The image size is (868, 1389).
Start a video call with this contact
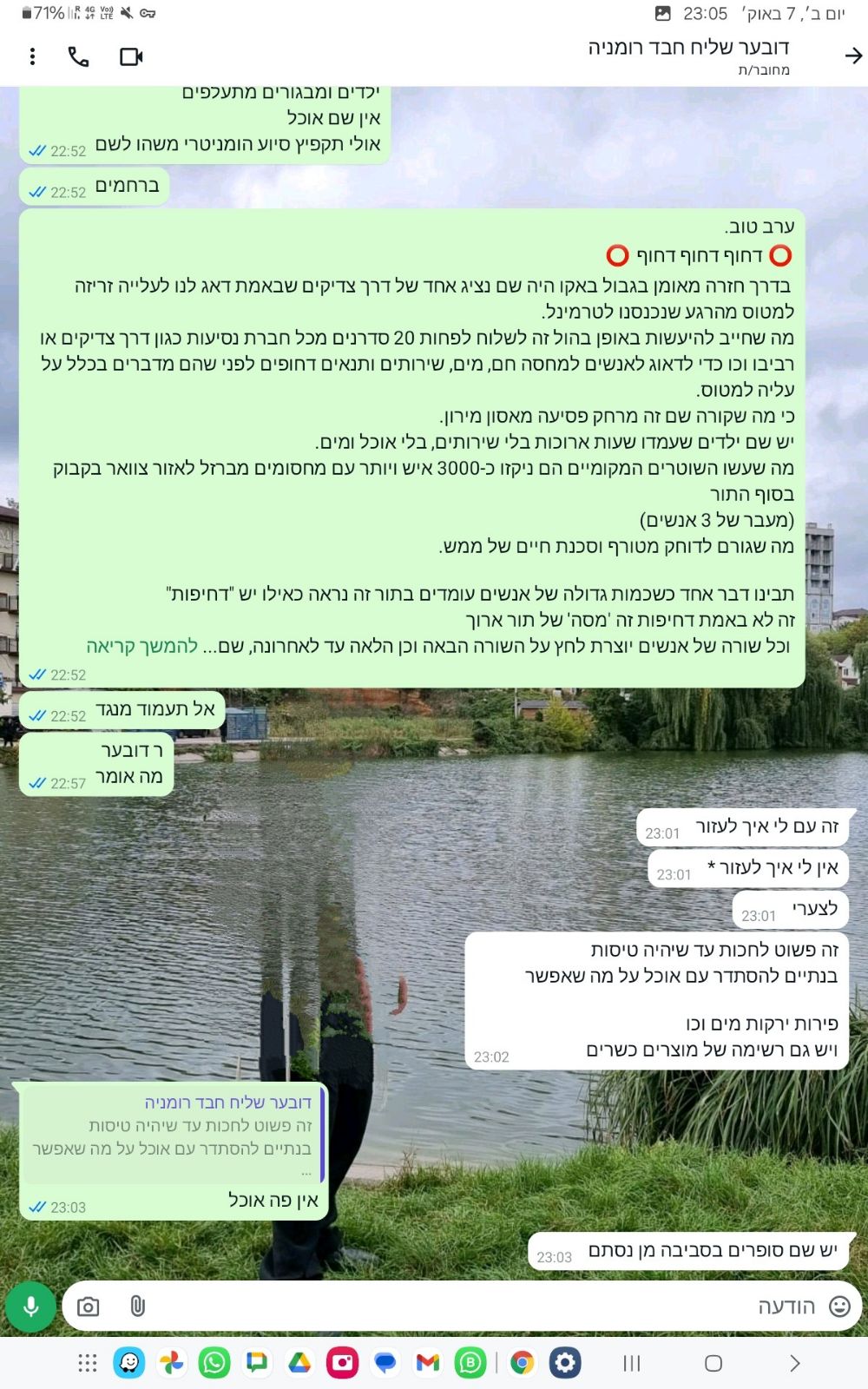click(131, 57)
